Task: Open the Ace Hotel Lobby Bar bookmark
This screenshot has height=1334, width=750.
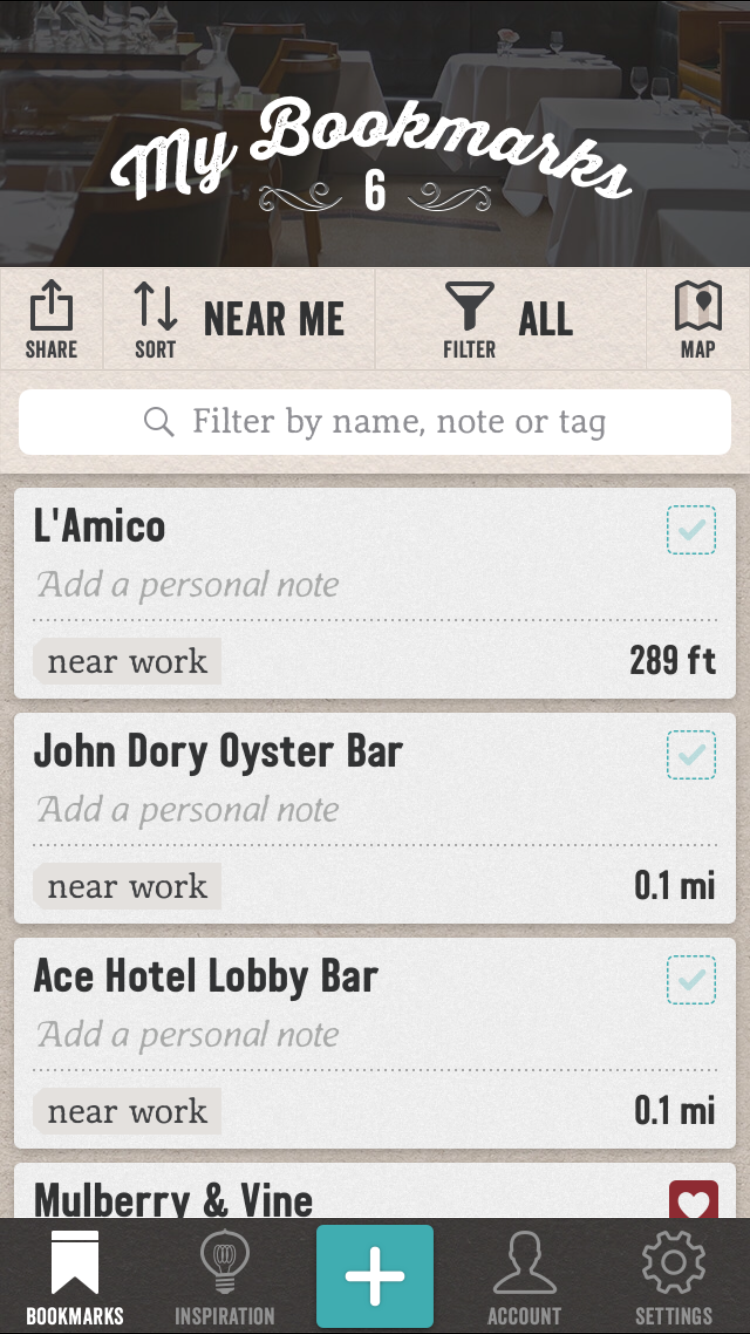Action: click(x=206, y=977)
